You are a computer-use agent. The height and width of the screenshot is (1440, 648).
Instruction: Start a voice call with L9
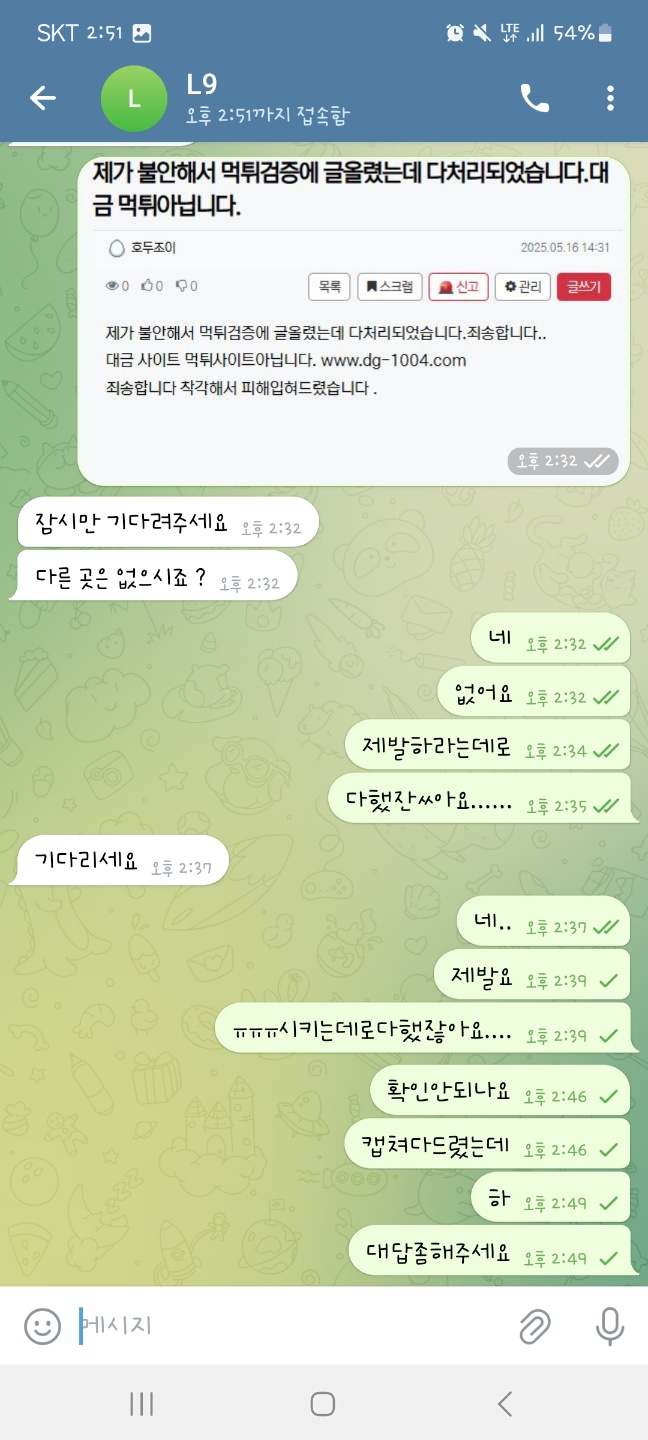[534, 98]
